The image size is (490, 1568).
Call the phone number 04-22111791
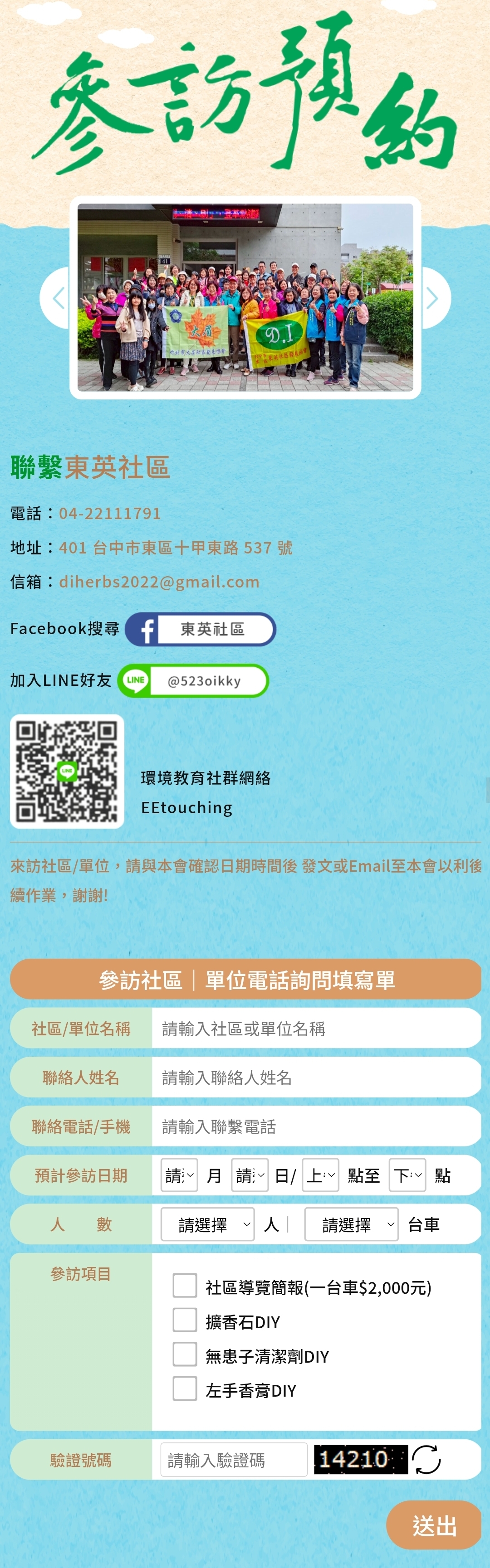tap(110, 513)
